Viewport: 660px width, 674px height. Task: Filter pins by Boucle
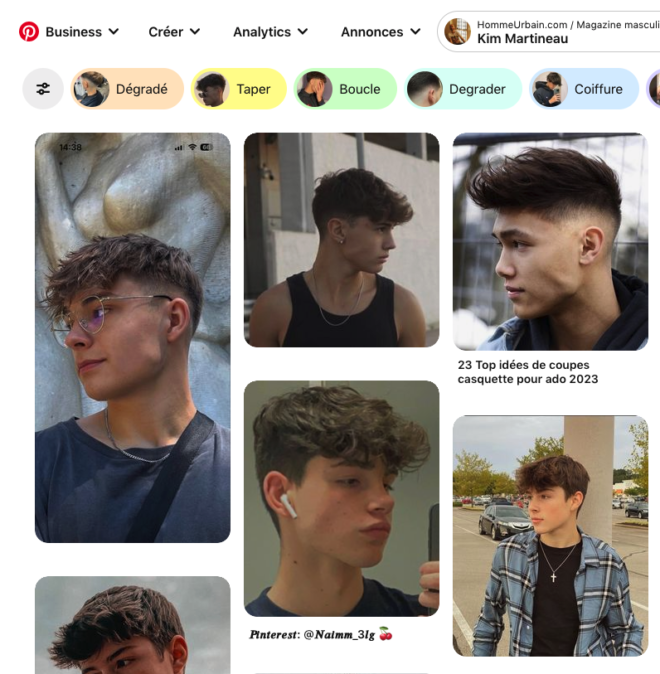click(x=345, y=89)
